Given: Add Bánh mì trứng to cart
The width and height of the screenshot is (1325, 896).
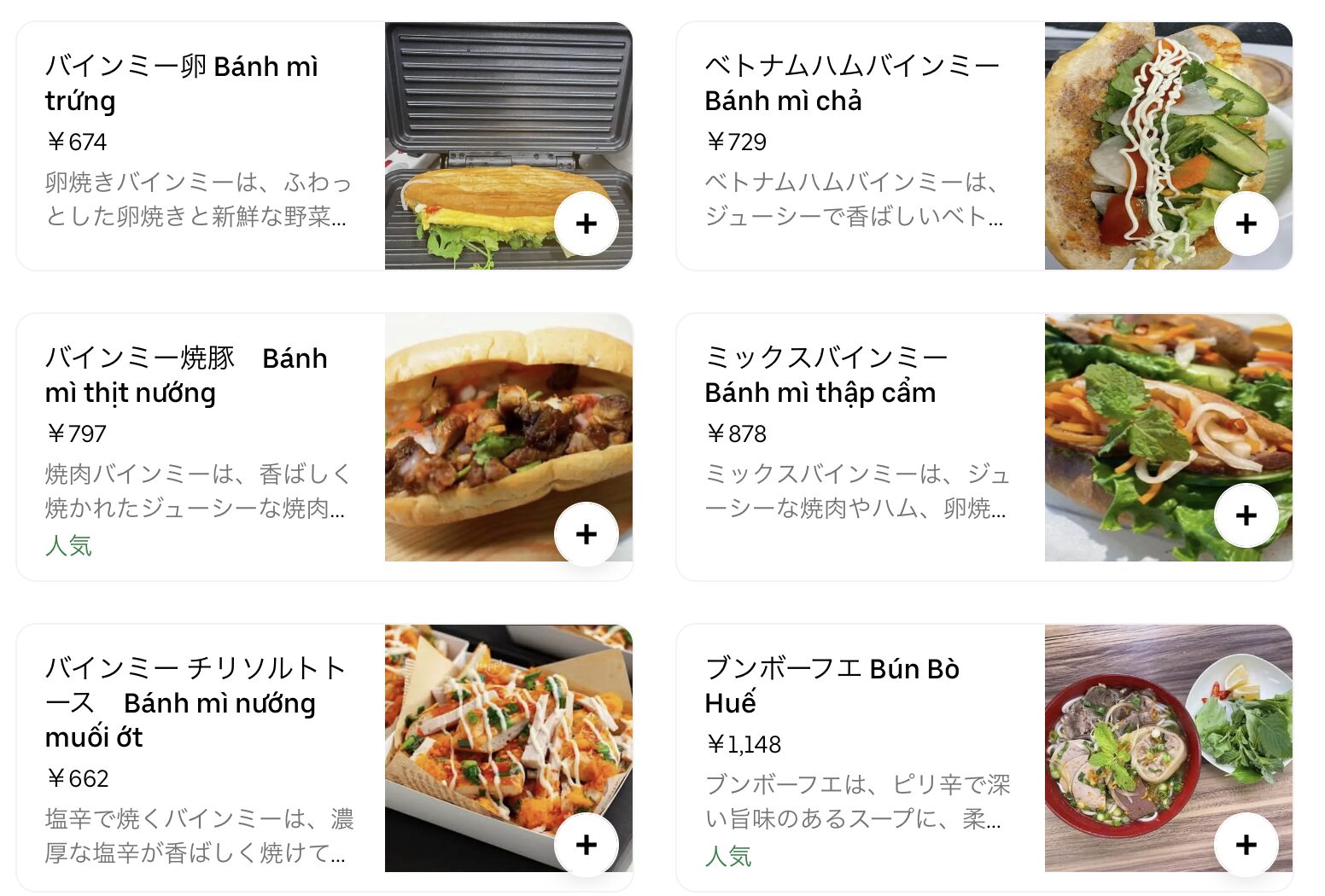Looking at the screenshot, I should (586, 224).
